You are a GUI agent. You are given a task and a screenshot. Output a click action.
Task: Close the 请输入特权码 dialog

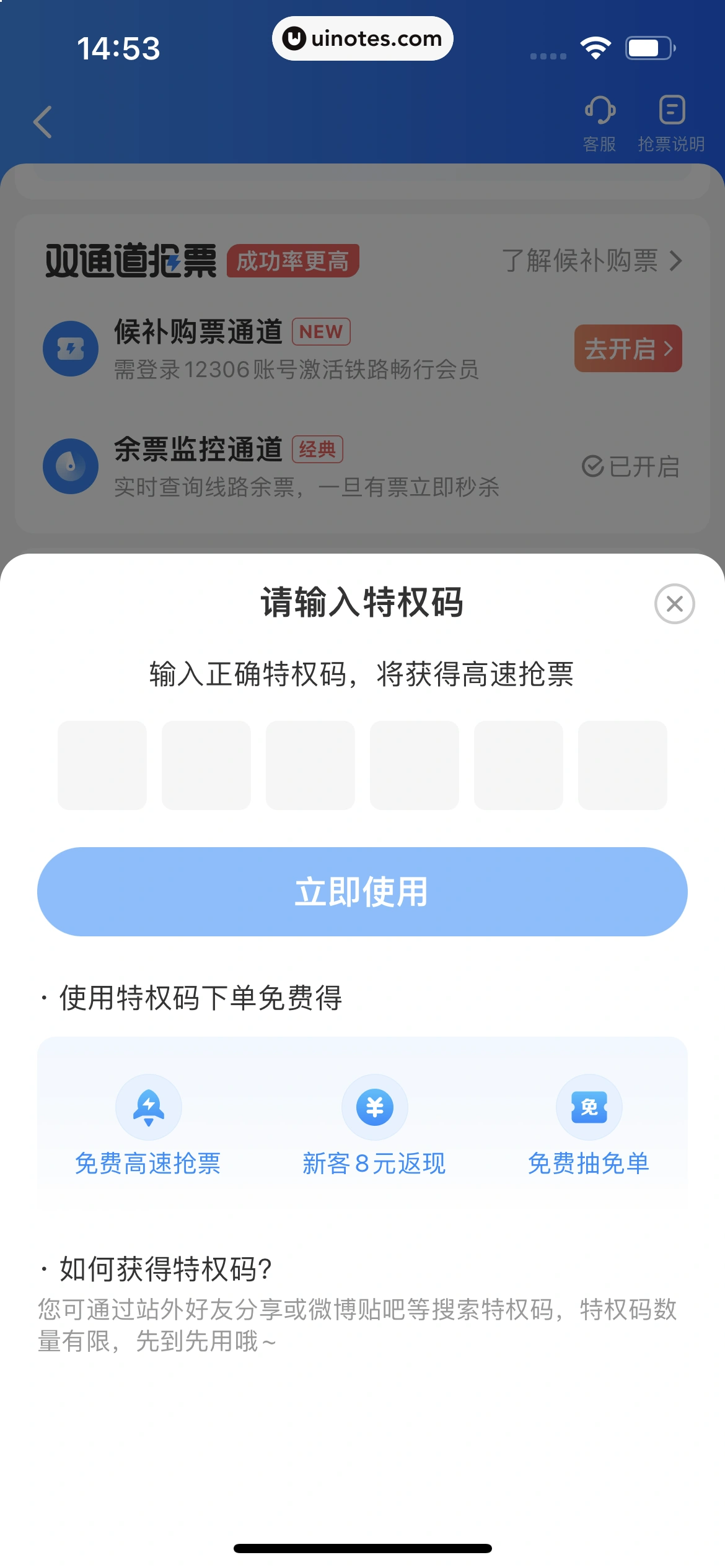click(x=674, y=604)
